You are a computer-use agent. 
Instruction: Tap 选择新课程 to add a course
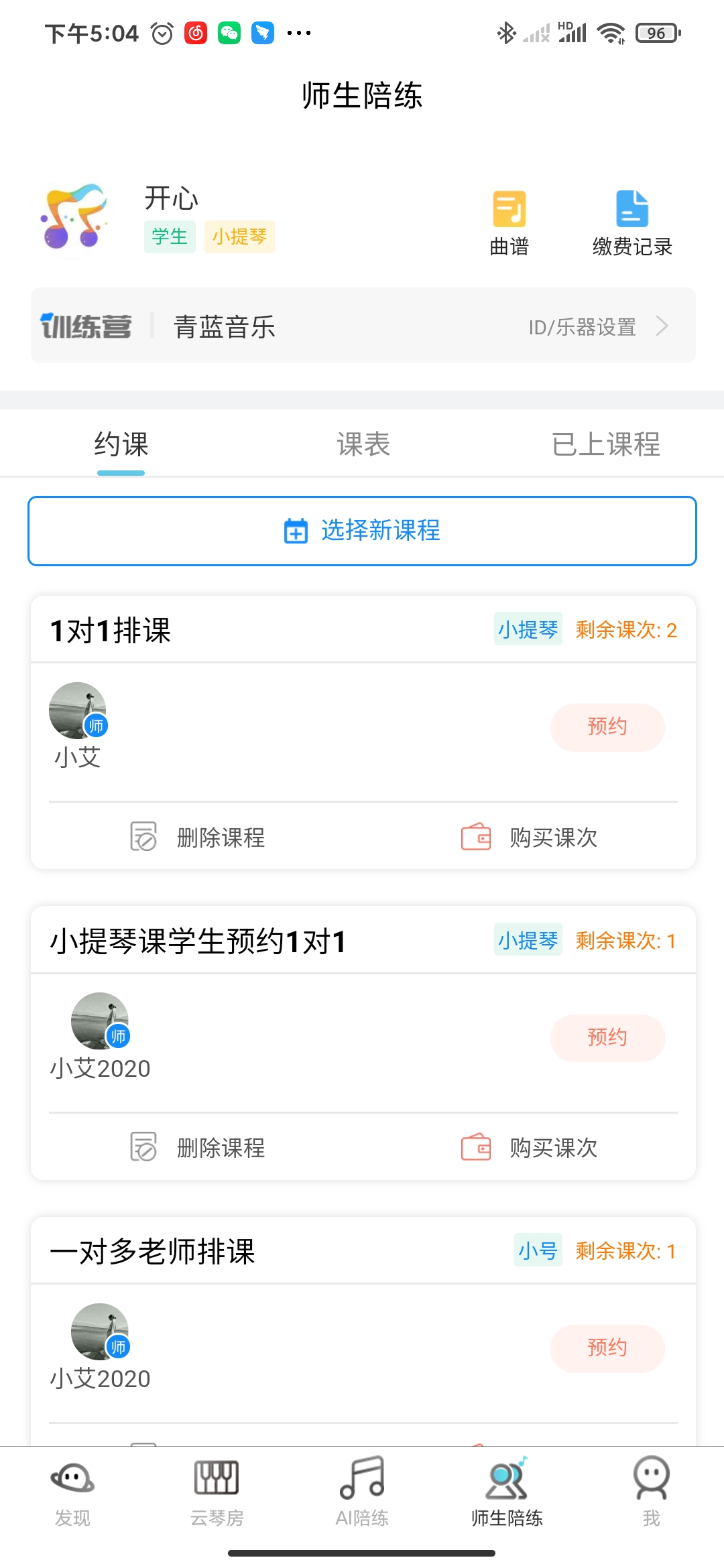[x=362, y=531]
